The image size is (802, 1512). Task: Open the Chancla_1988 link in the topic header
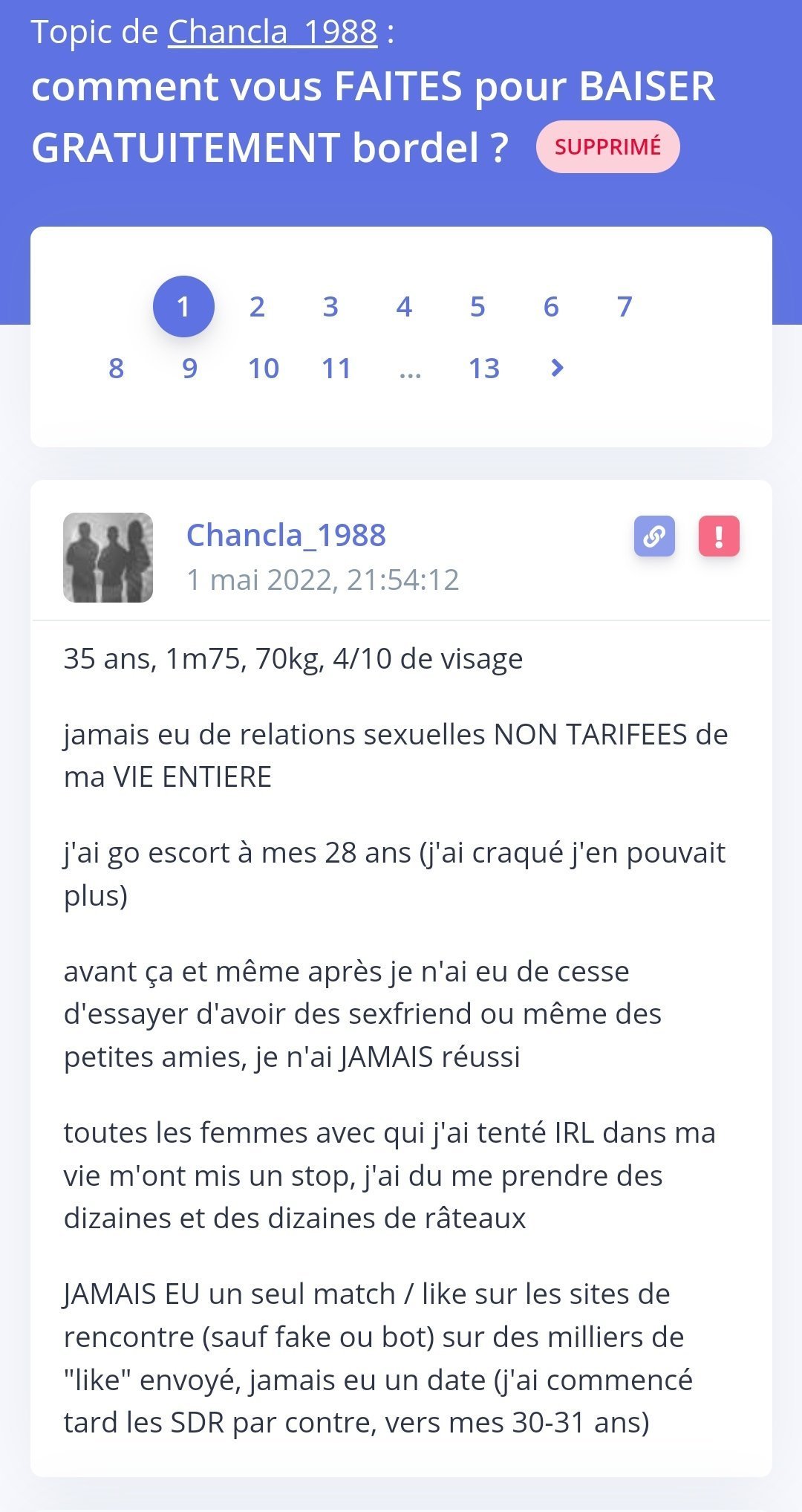click(273, 32)
